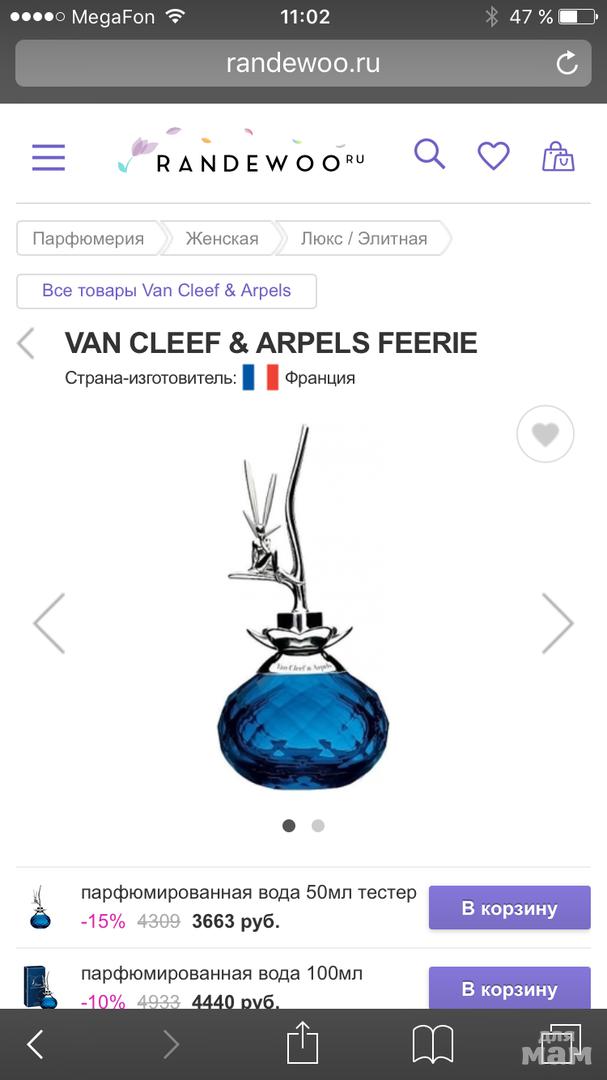Viewport: 607px width, 1080px height.
Task: Open the site search
Action: (429, 155)
